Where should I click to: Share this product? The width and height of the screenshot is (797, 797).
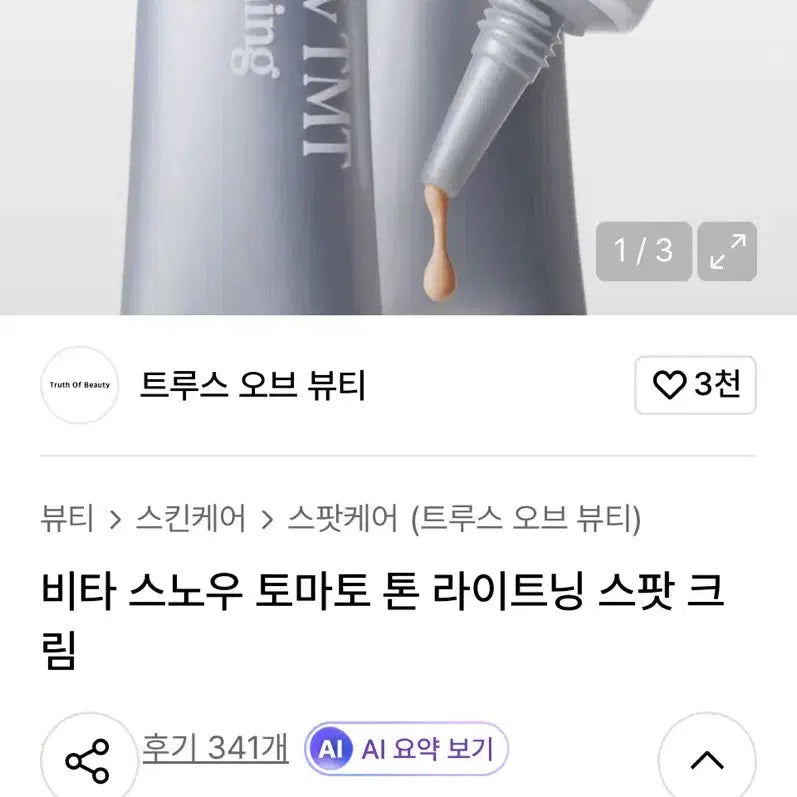tap(87, 762)
